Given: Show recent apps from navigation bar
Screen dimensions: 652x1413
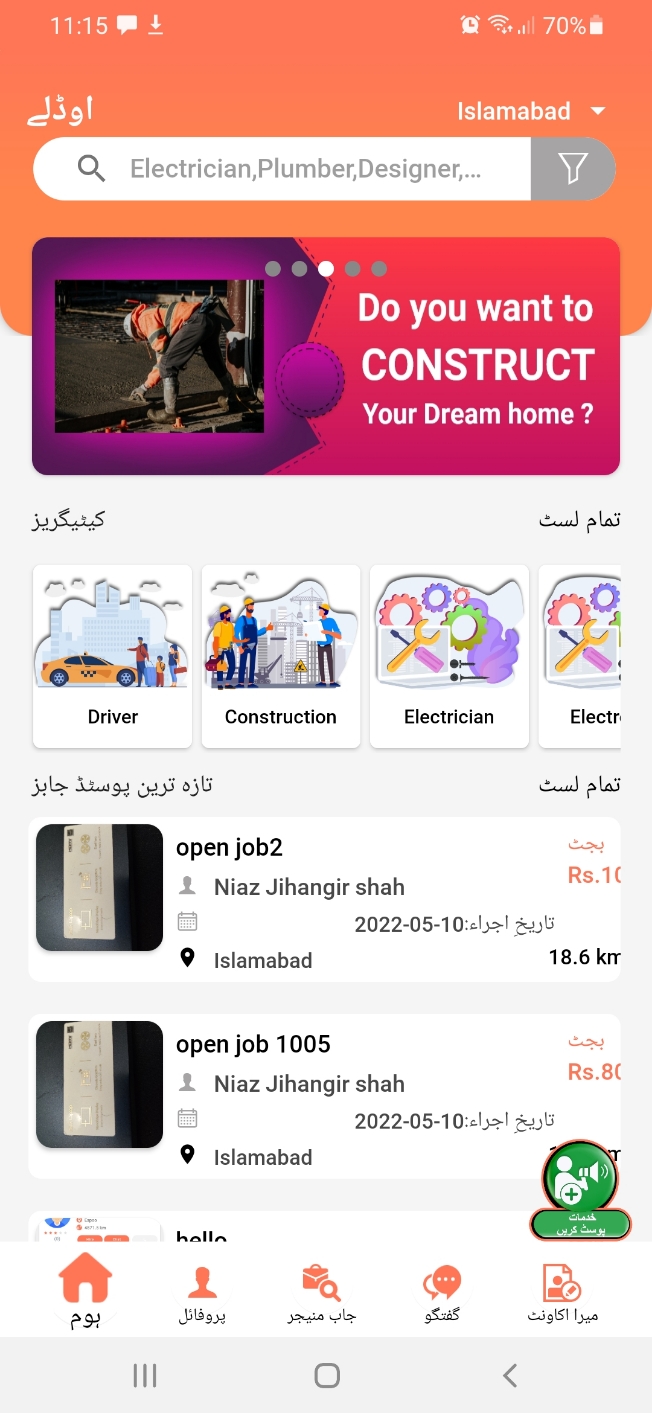Looking at the screenshot, I should click(145, 1376).
